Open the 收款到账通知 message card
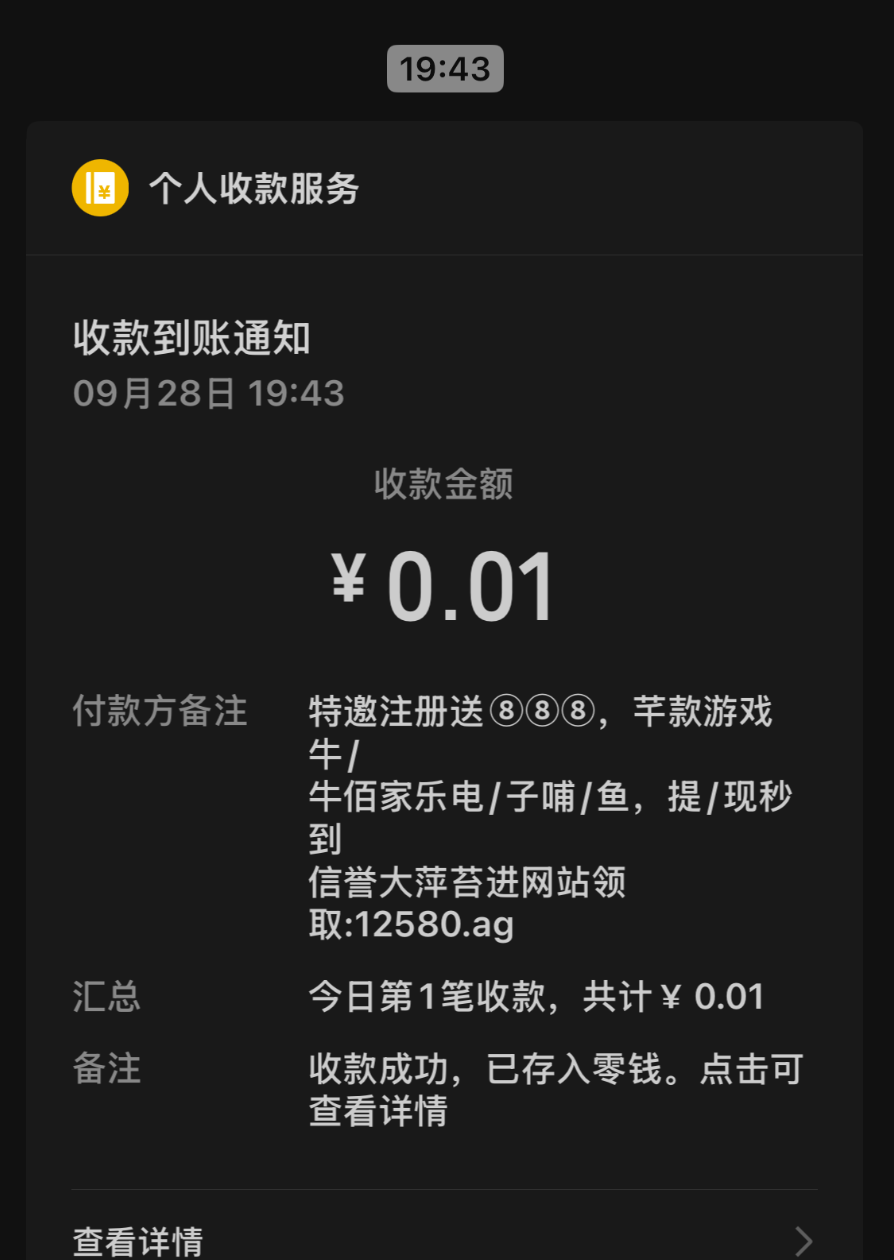 pyautogui.click(x=191, y=339)
